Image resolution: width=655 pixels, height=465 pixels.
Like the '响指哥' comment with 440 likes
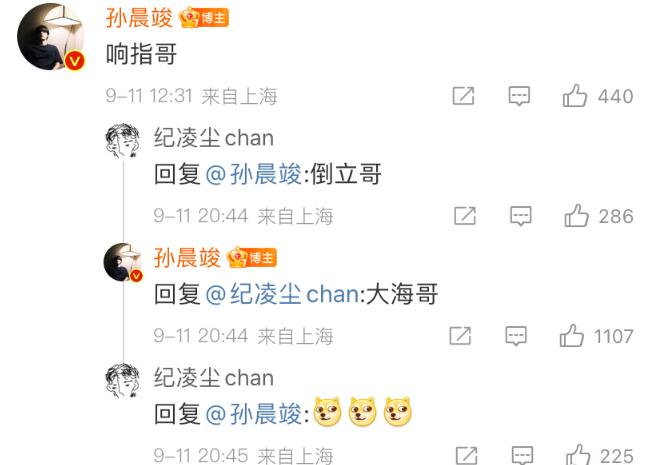click(575, 96)
